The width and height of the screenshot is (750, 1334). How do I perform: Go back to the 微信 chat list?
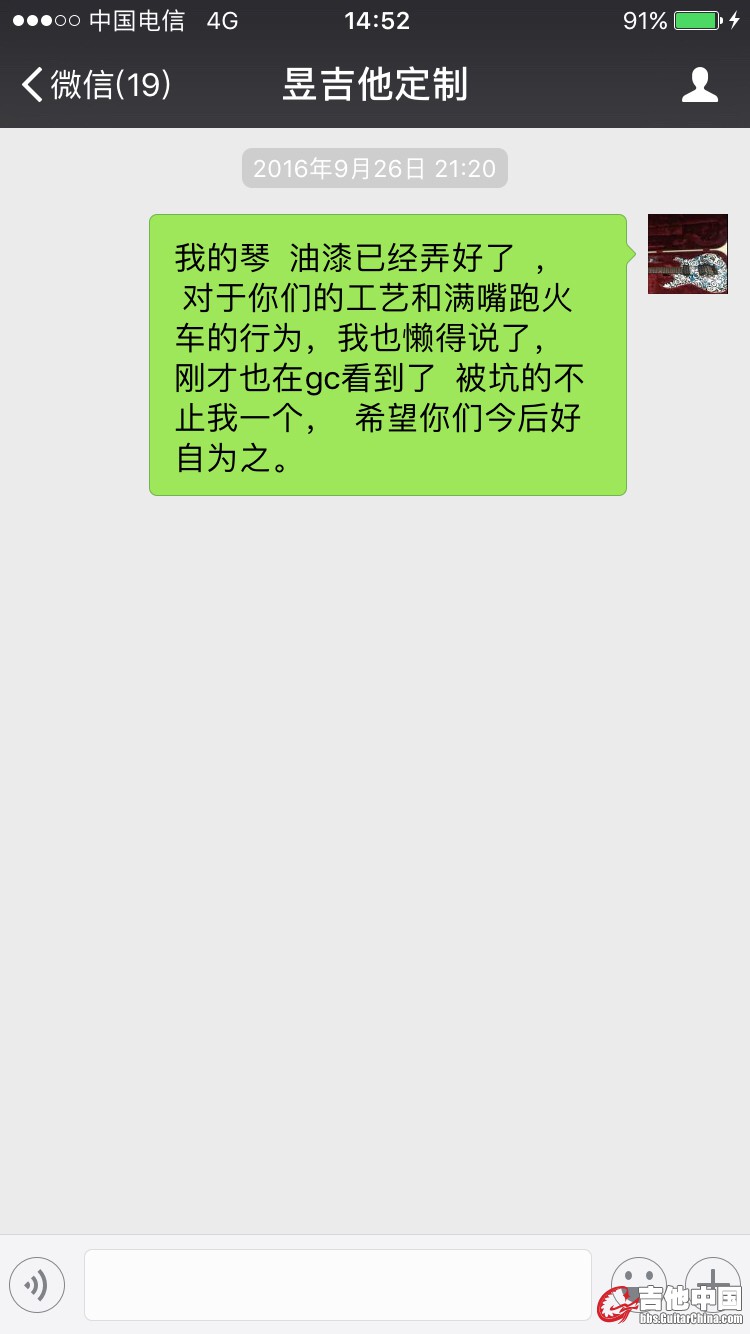point(95,85)
